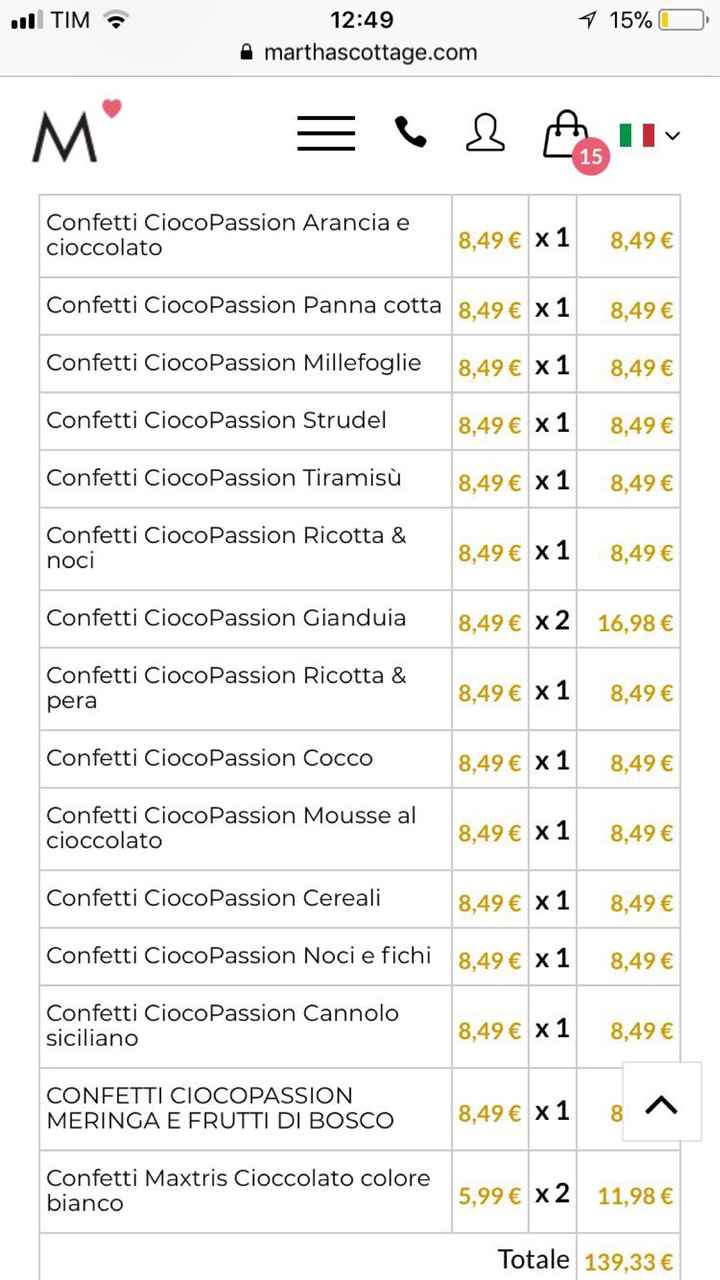This screenshot has width=720, height=1280.
Task: Tap the x 2 quantity of Gianduia
Action: click(552, 620)
